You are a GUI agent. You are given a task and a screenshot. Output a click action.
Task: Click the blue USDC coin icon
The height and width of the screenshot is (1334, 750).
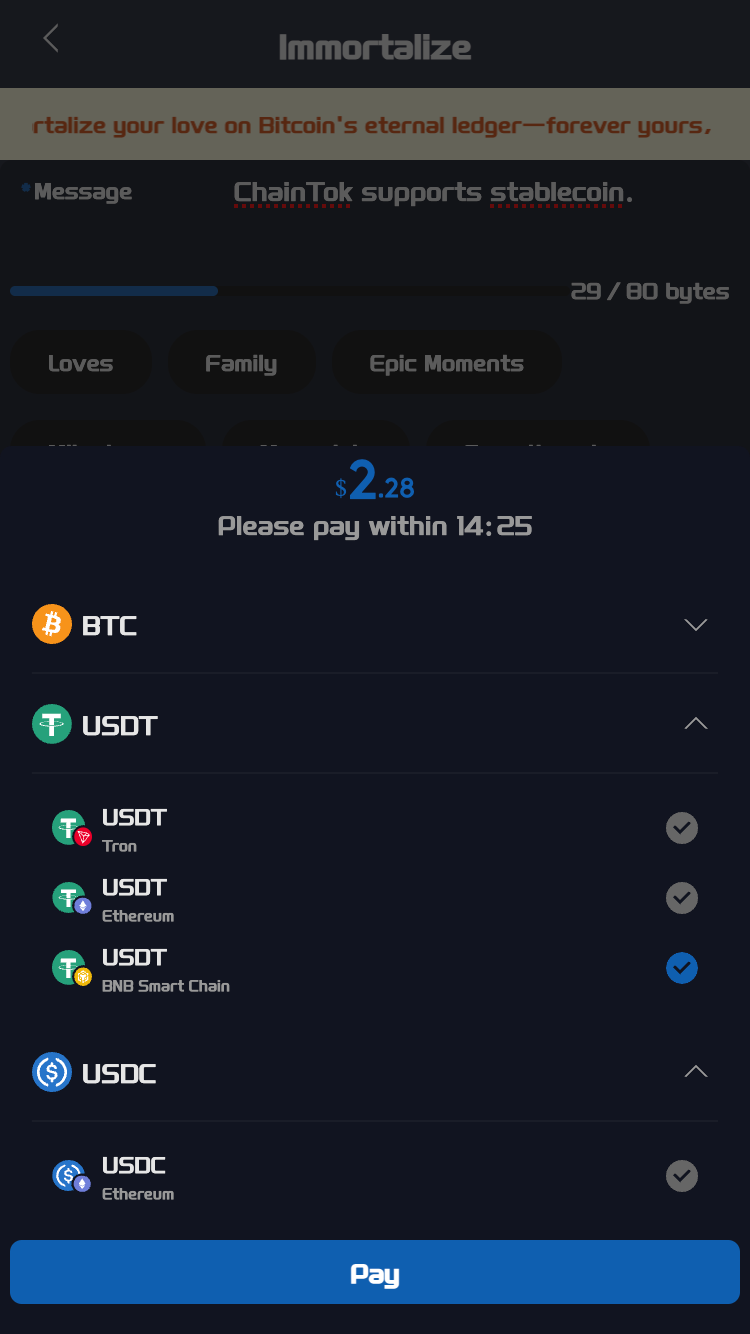52,1072
